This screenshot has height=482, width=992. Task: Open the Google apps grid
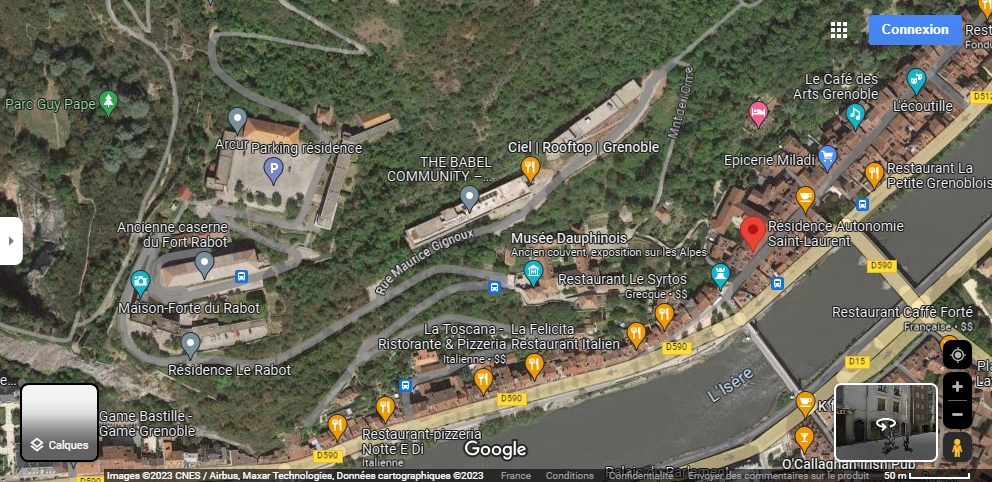[839, 30]
